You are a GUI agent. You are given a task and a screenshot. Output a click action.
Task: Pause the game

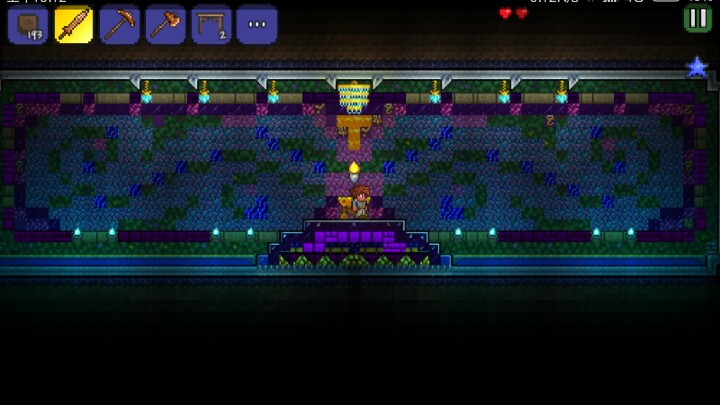click(698, 19)
